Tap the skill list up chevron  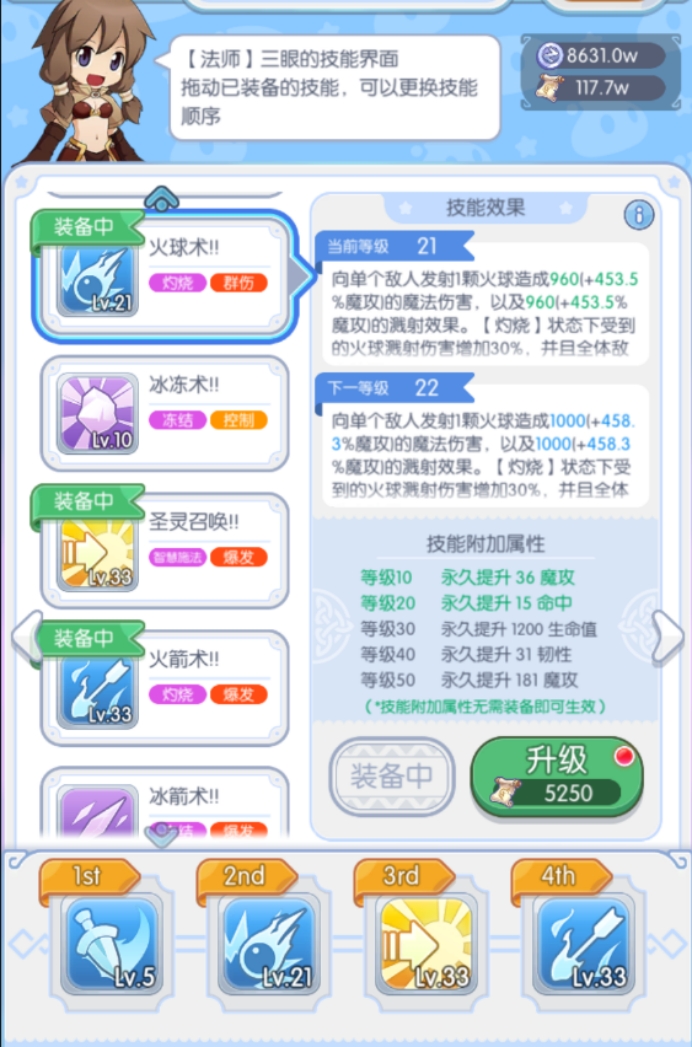point(162,199)
